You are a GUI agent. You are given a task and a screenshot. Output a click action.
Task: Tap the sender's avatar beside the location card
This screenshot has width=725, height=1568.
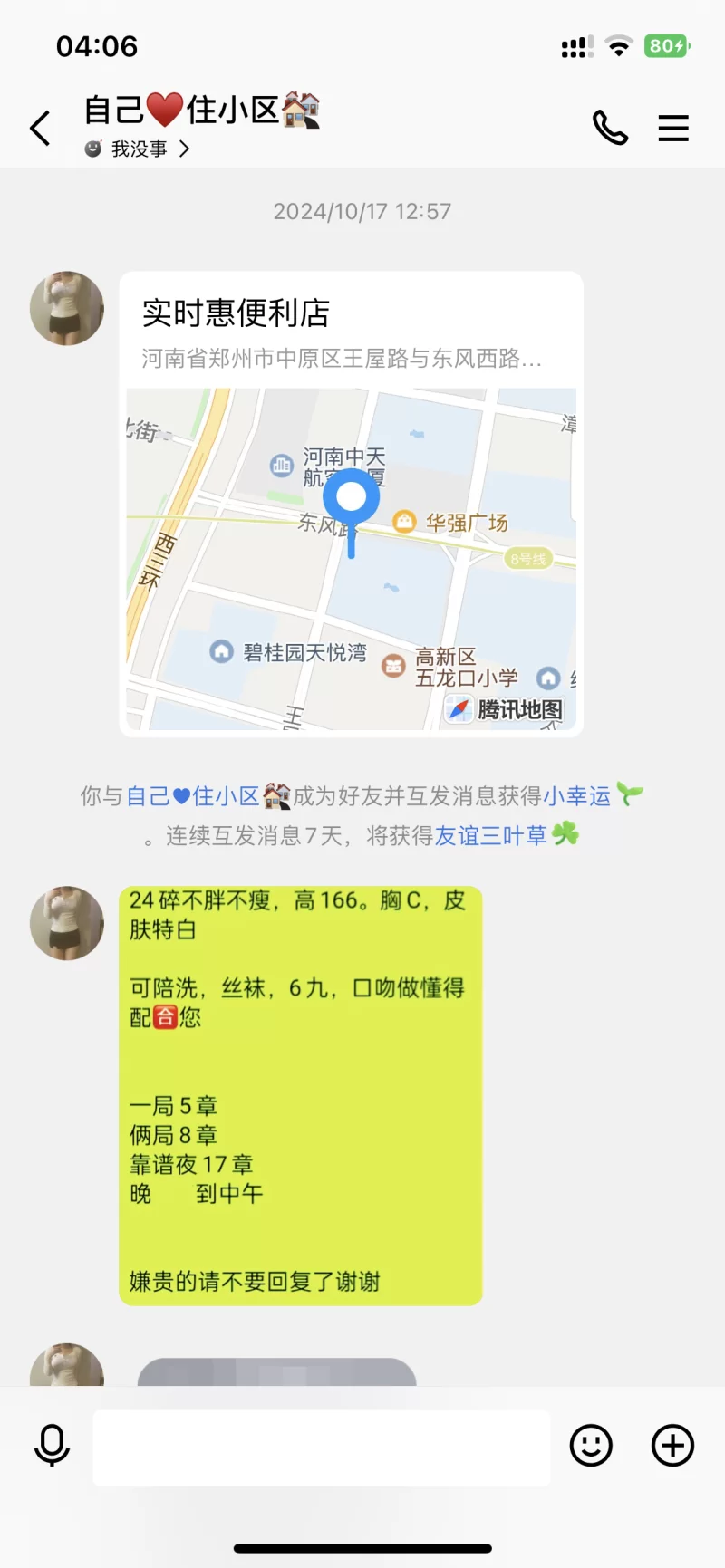coord(67,308)
